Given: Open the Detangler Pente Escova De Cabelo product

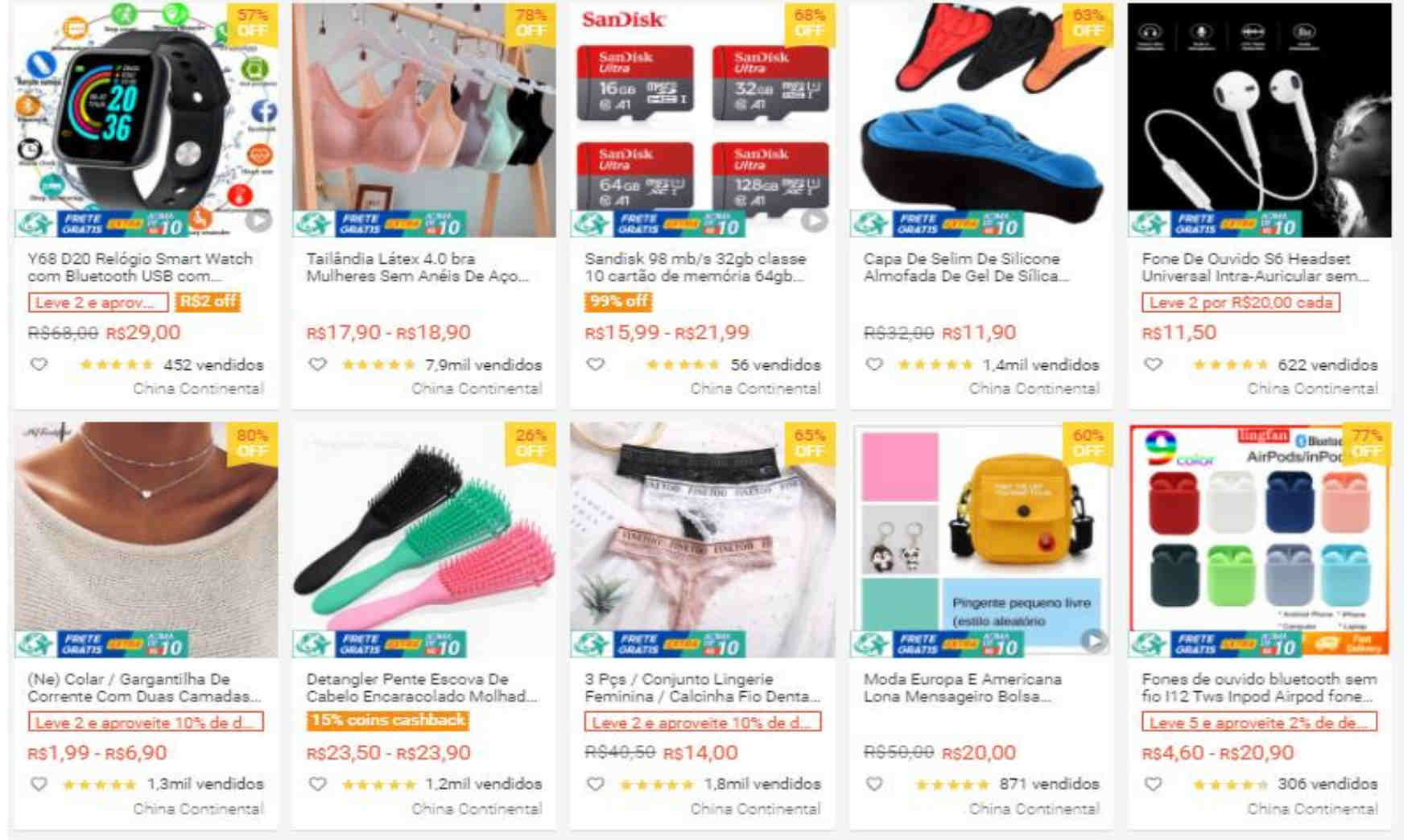Looking at the screenshot, I should click(x=417, y=687).
